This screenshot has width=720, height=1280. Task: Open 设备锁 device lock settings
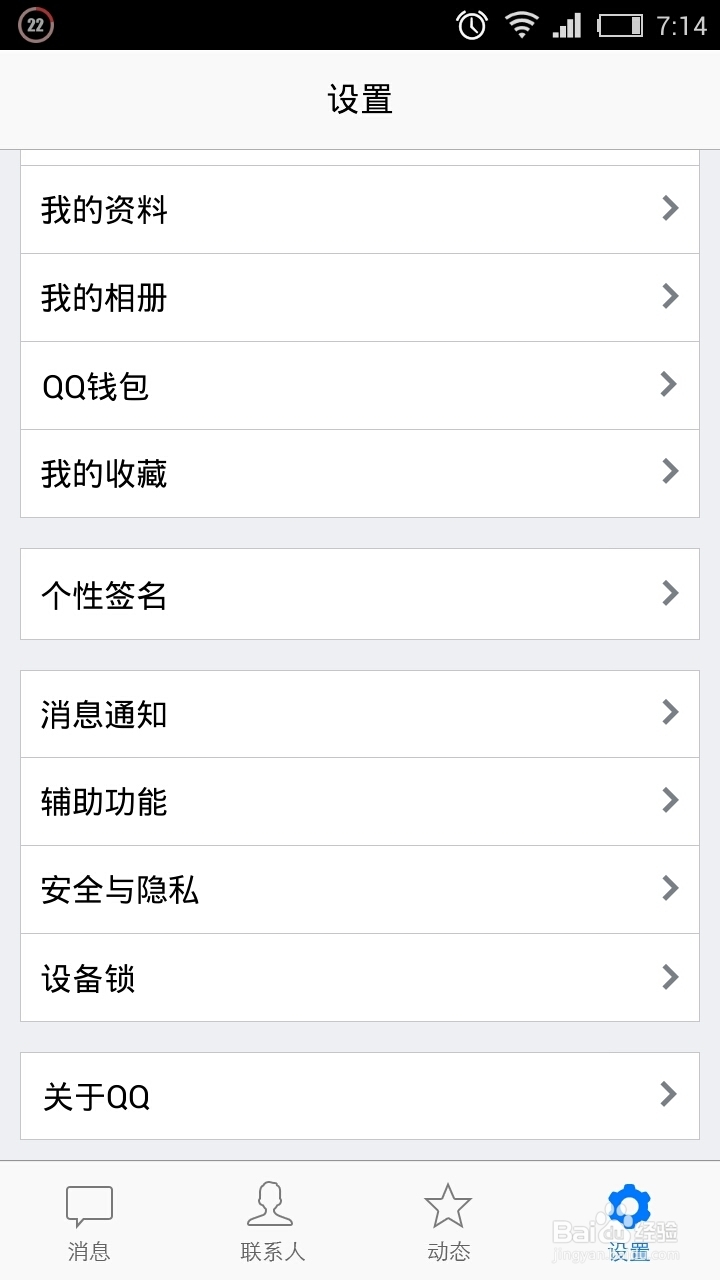(x=360, y=978)
